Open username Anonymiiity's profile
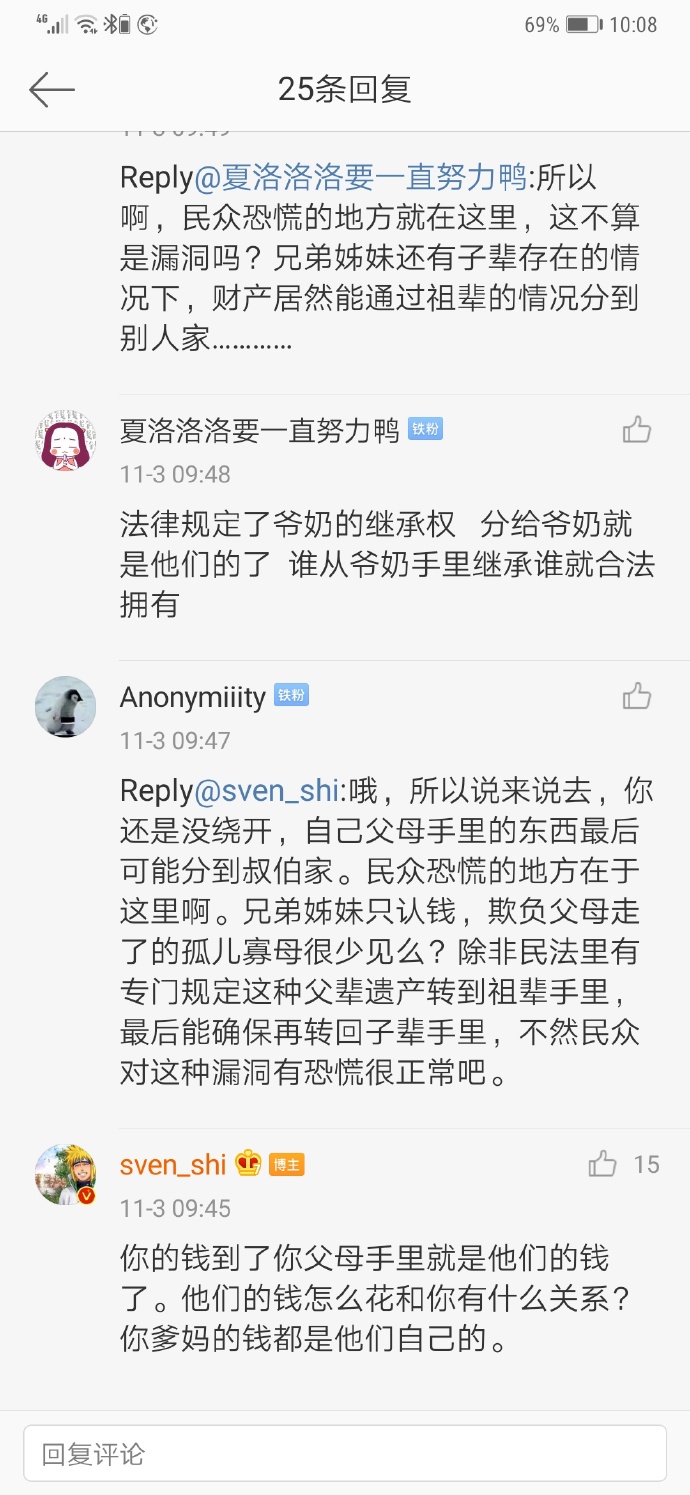Viewport: 690px width, 1495px height. tap(193, 697)
